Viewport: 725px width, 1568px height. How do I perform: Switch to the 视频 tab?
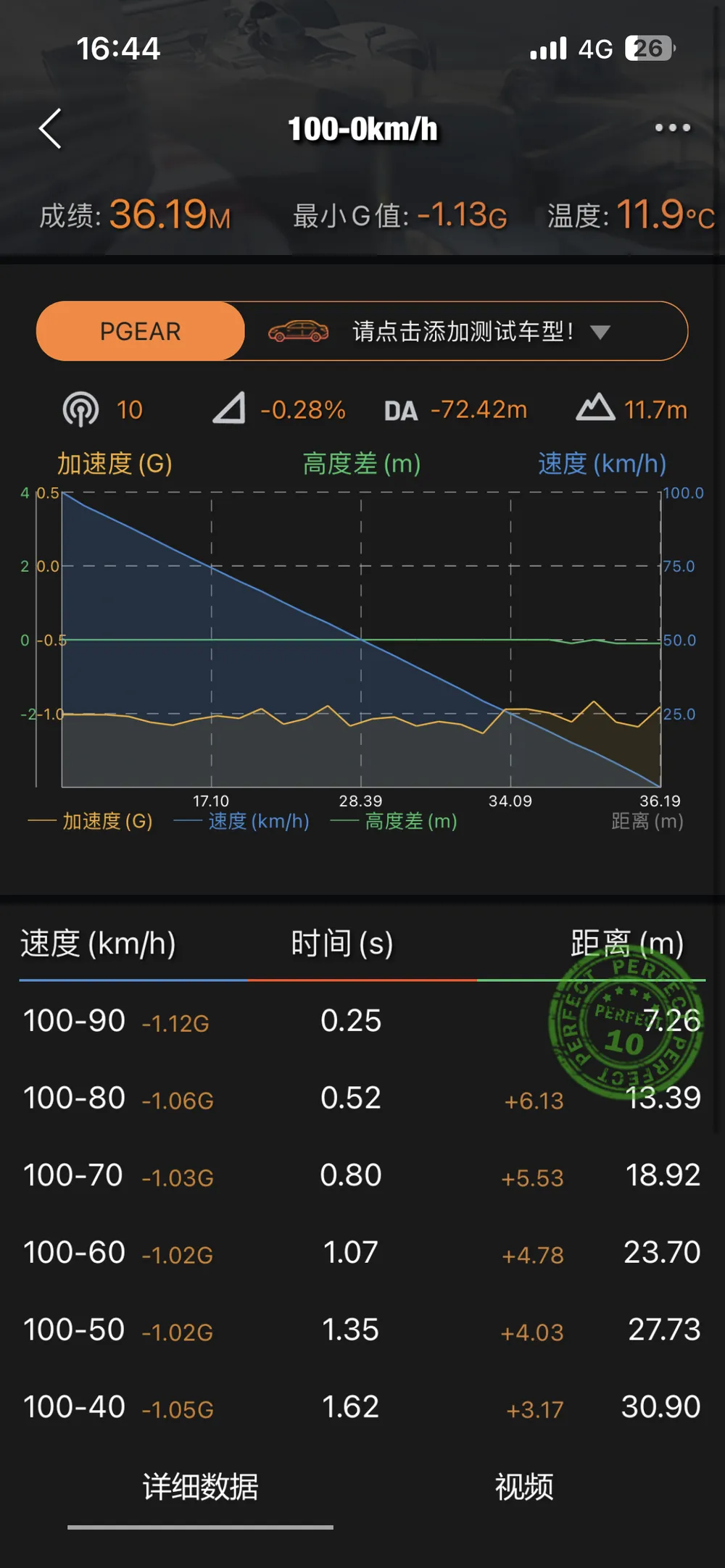(524, 1487)
